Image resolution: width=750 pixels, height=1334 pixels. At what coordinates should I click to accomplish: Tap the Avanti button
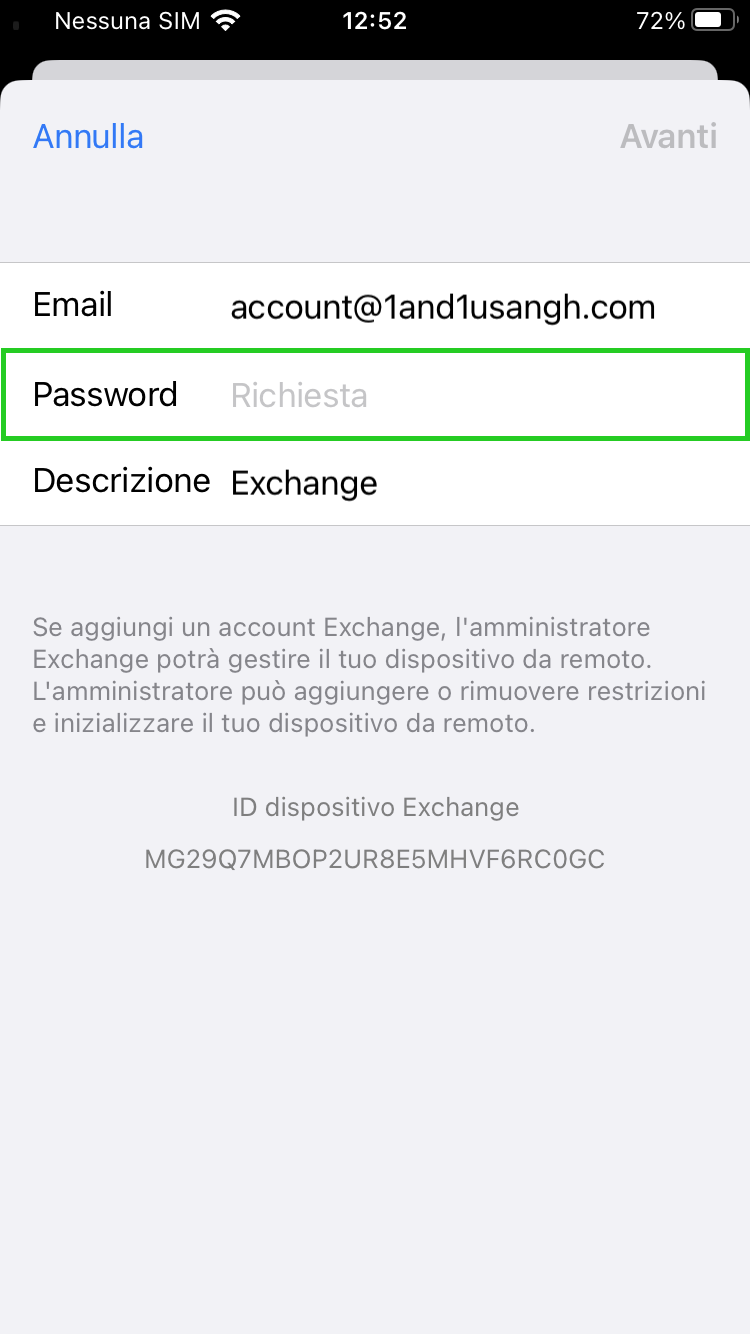(x=668, y=136)
